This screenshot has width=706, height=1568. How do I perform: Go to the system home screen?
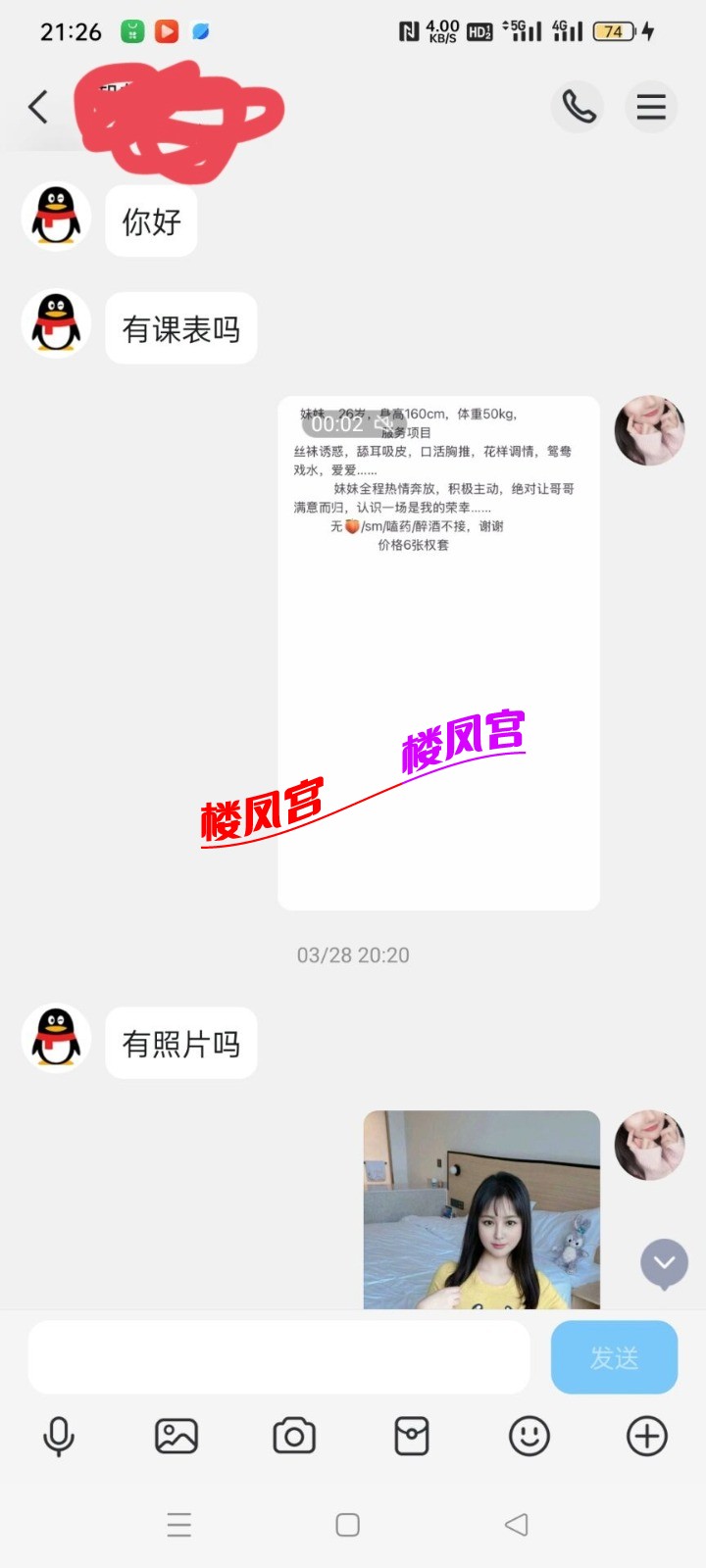[348, 1525]
